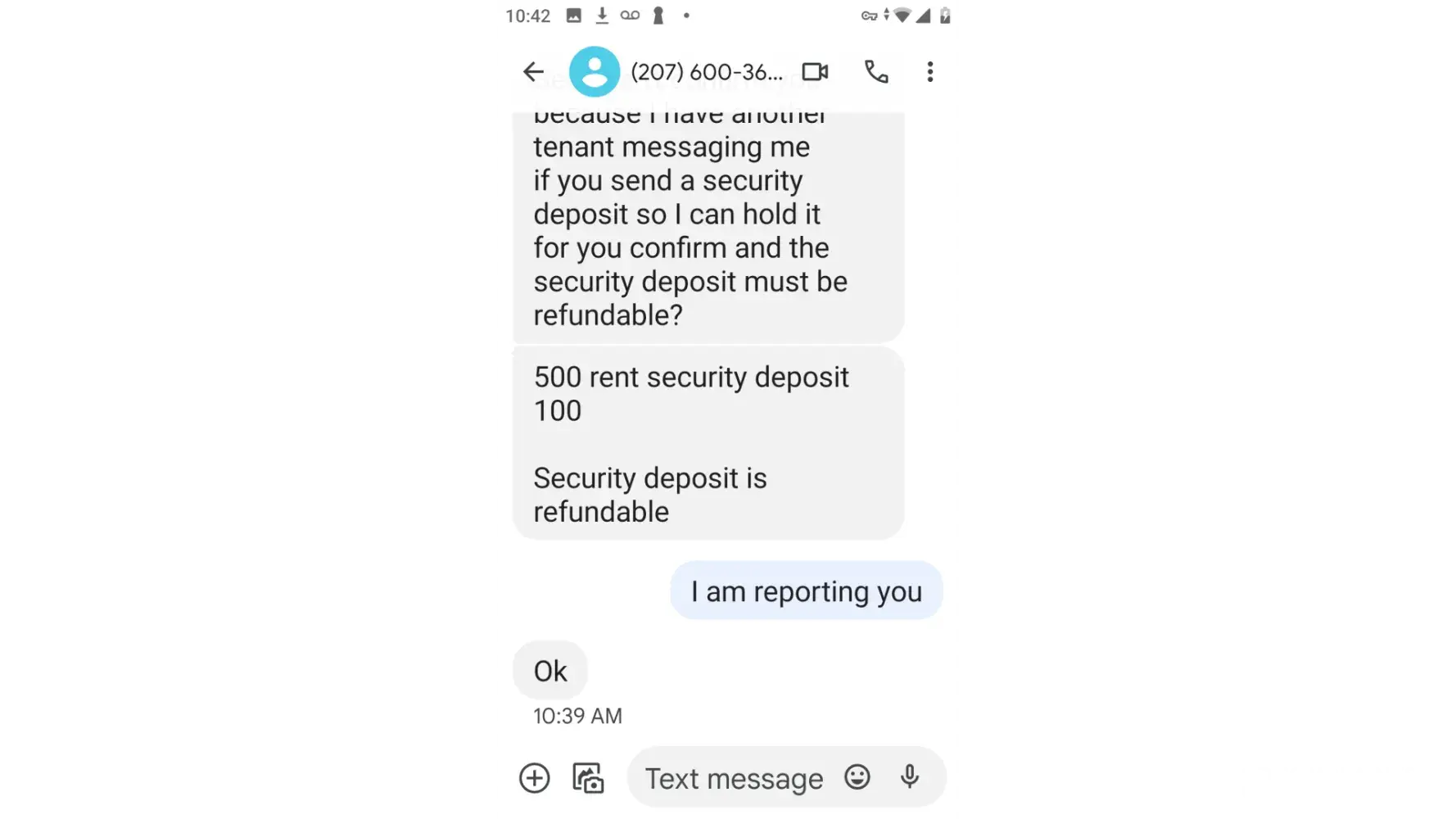Viewport: 1456px width, 819px height.
Task: Record a voice message with the microphone
Action: click(x=910, y=777)
